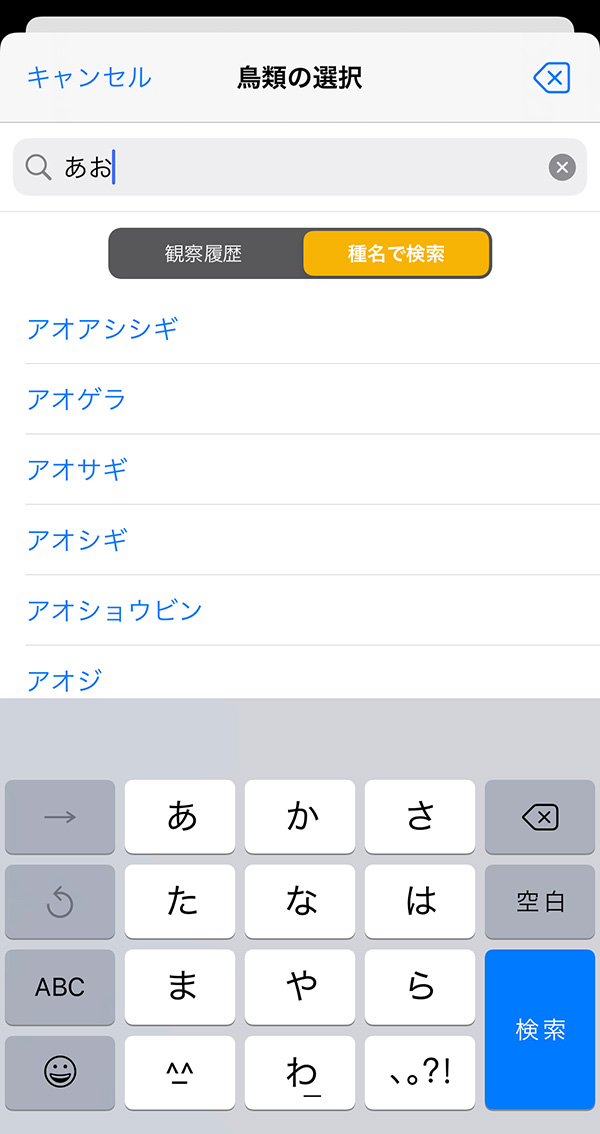Switch to the 観察履歴 segment
The height and width of the screenshot is (1134, 600).
point(205,254)
